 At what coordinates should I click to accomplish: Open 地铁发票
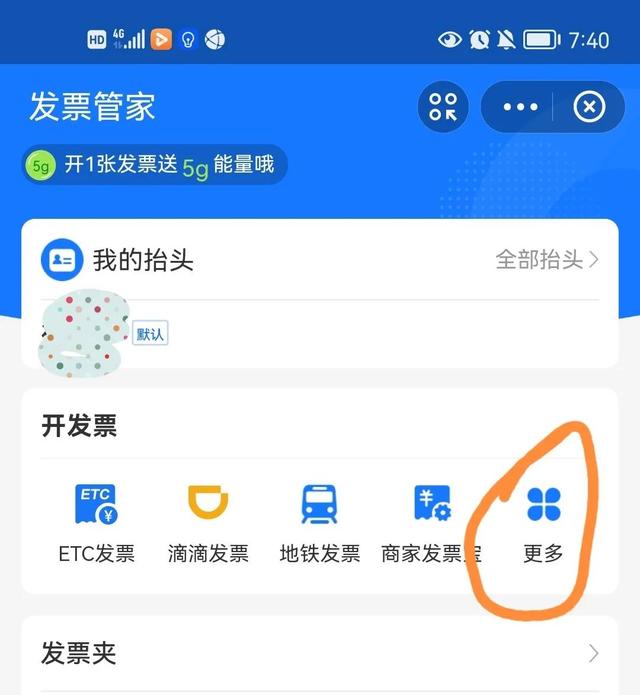click(319, 523)
